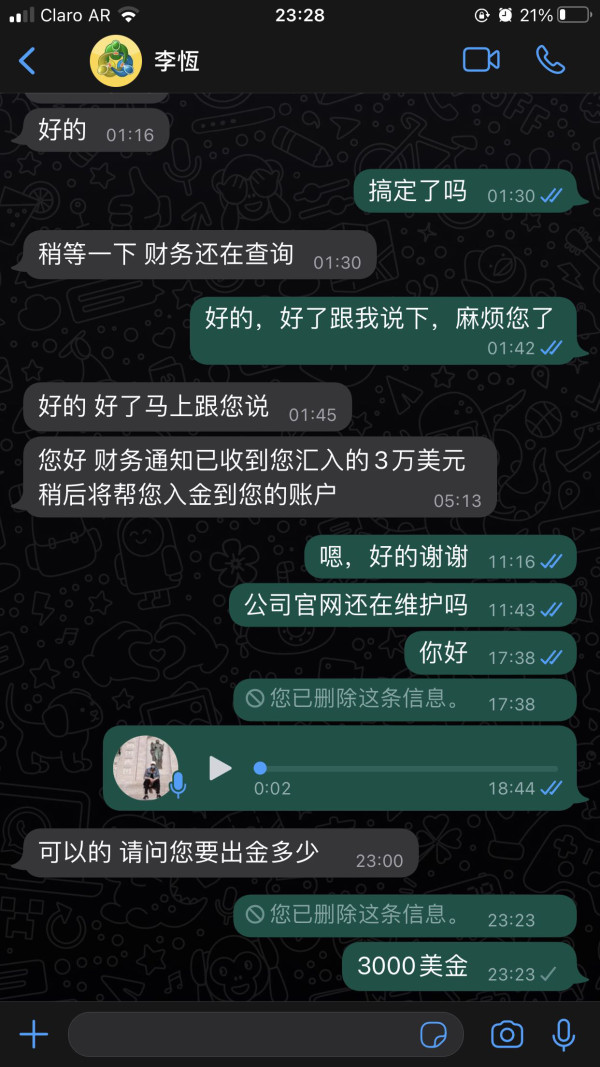Go back to the chat list
600x1067 pixels.
pyautogui.click(x=27, y=61)
